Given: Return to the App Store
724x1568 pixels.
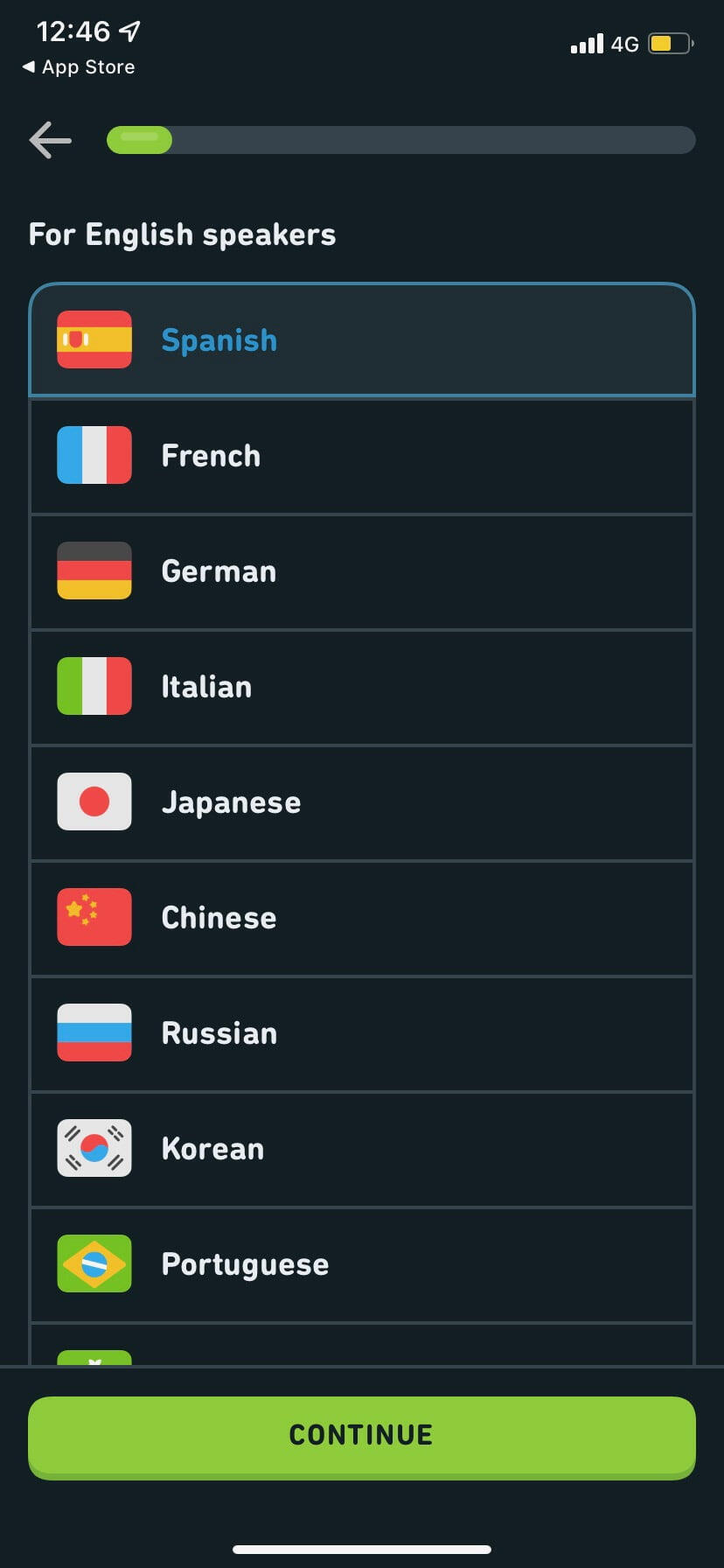Looking at the screenshot, I should pos(79,67).
